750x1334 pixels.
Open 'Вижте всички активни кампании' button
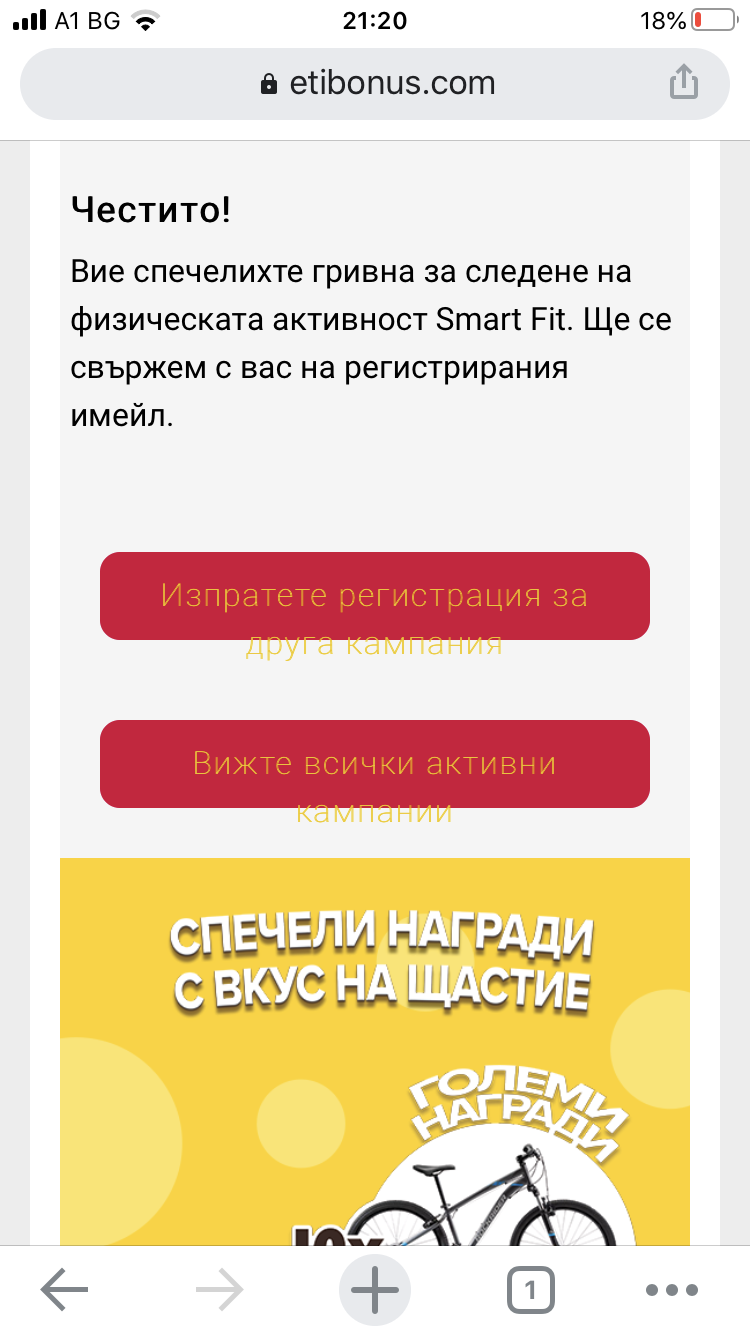coord(375,764)
